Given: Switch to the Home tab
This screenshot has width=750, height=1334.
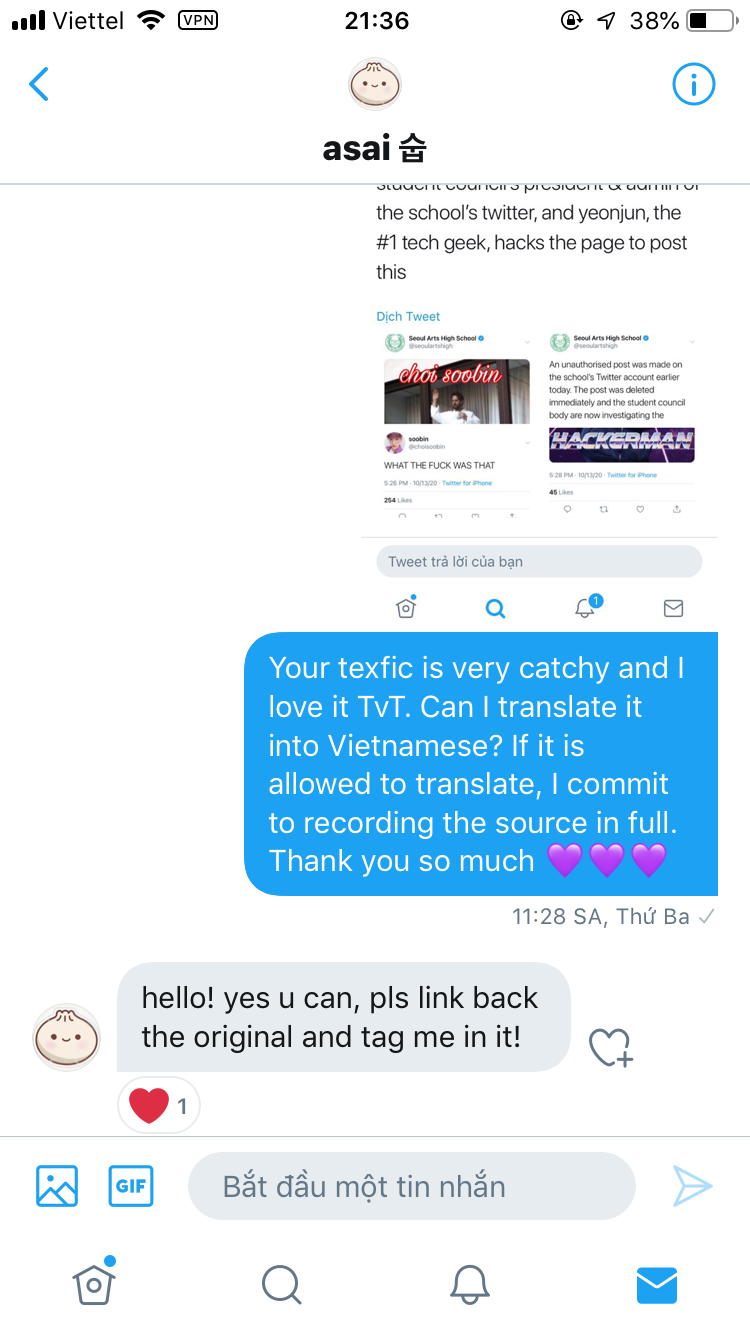Looking at the screenshot, I should click(94, 1283).
